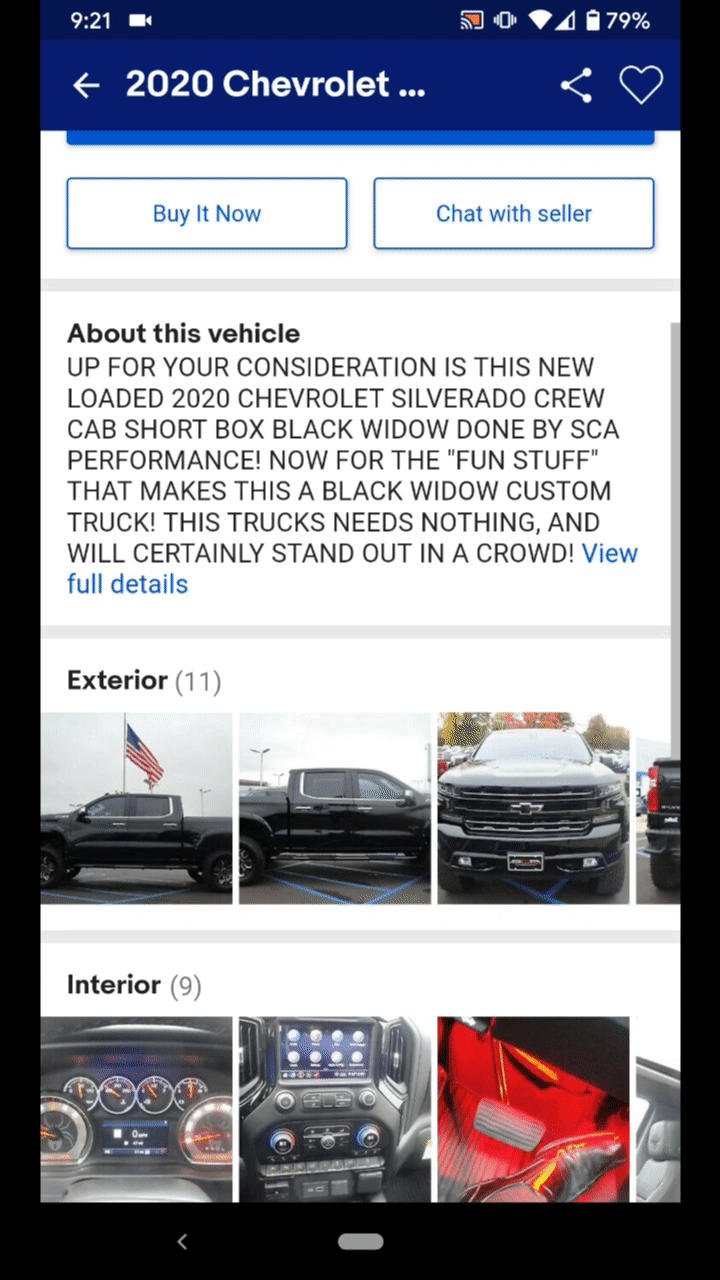Viewport: 720px width, 1280px height.
Task: Tap the system back button
Action: (x=182, y=1241)
